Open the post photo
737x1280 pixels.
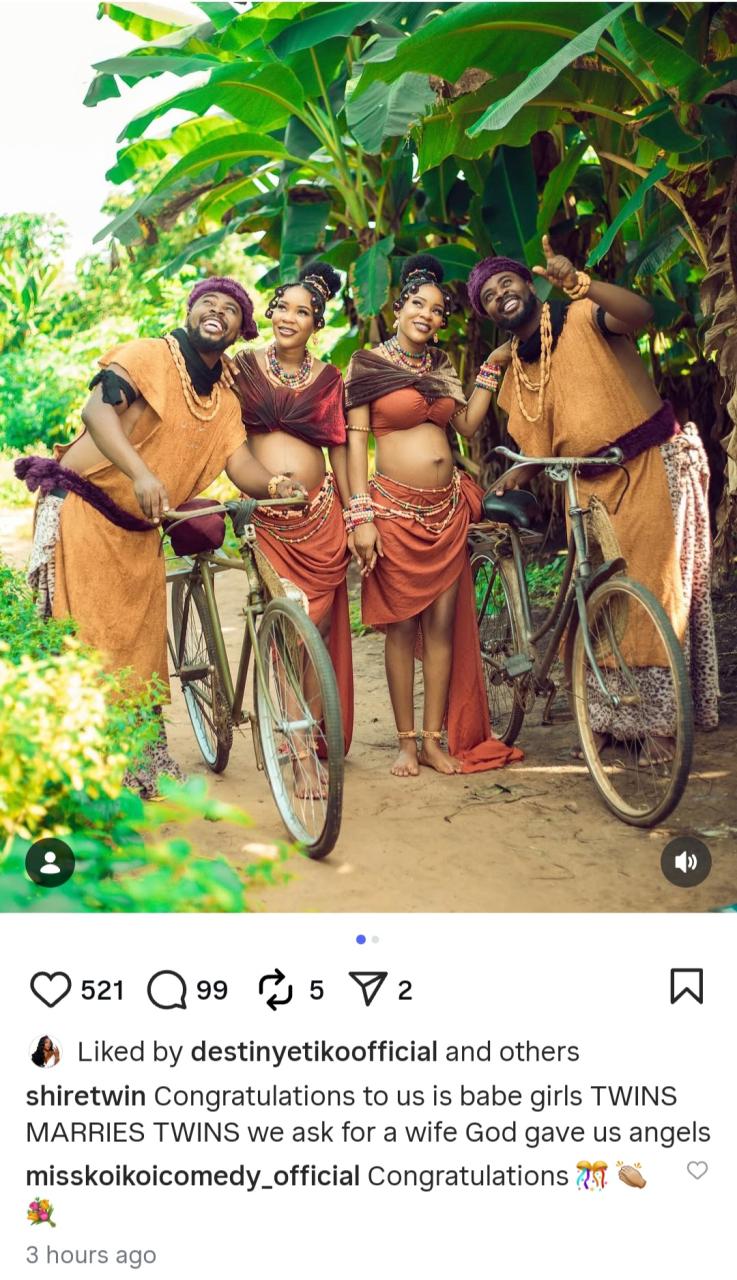point(368,450)
